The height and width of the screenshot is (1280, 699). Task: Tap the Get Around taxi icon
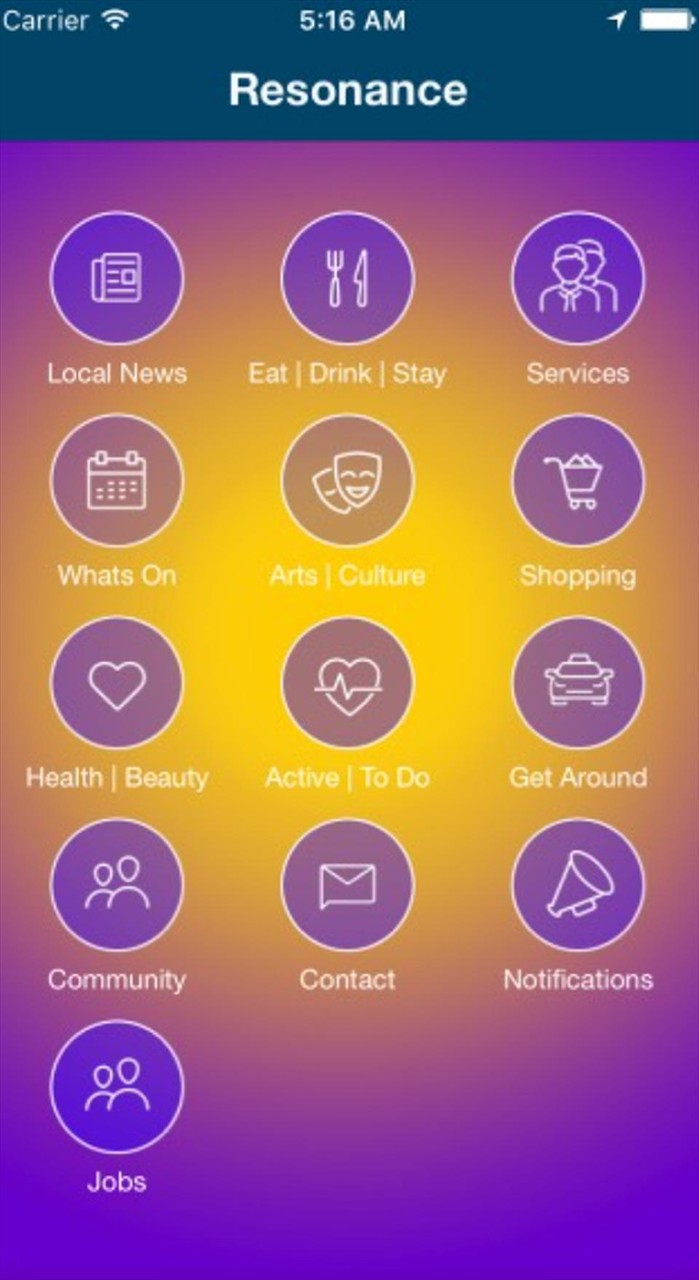click(x=578, y=682)
